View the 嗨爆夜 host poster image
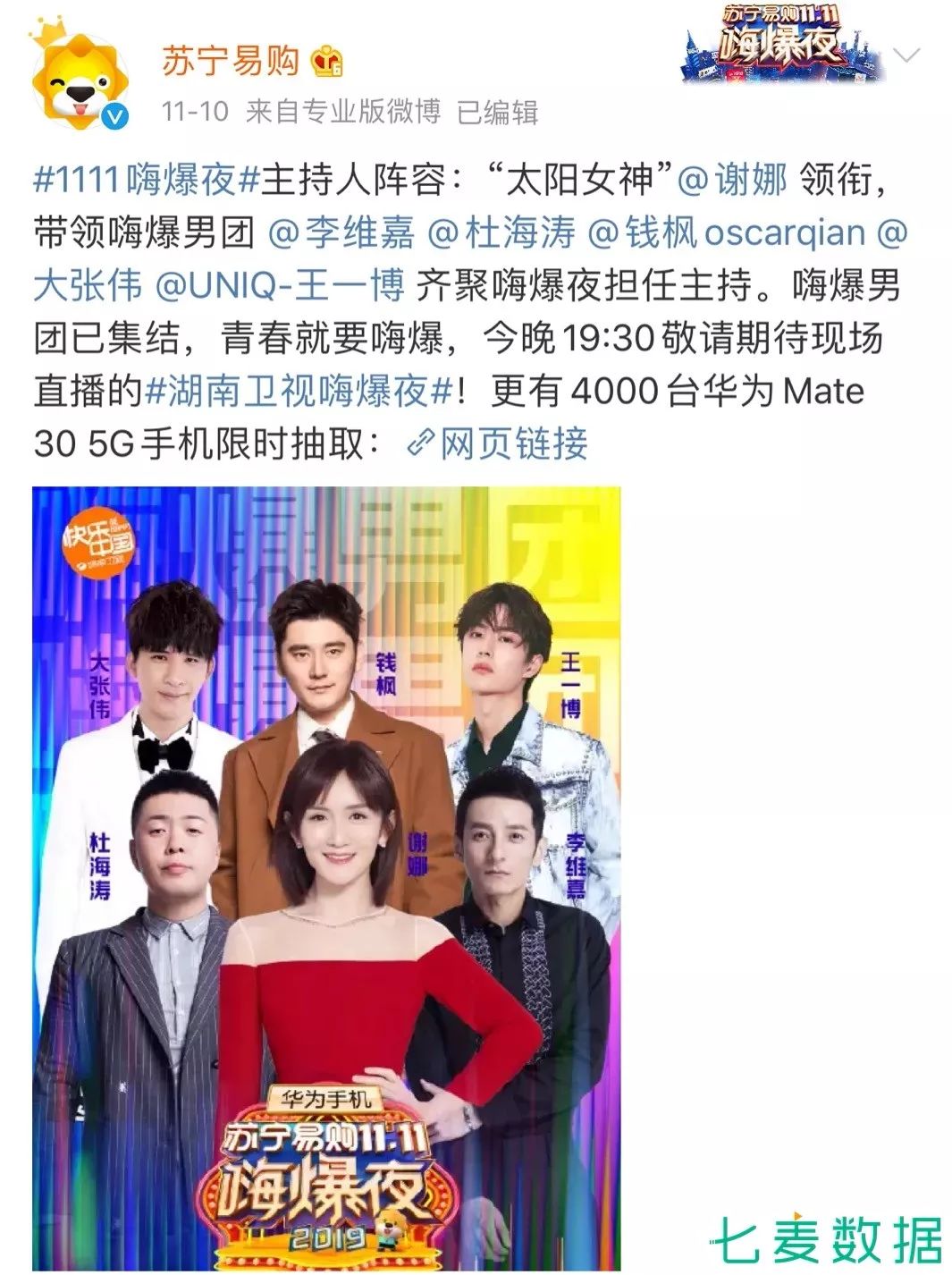The image size is (952, 1275). coord(326,878)
